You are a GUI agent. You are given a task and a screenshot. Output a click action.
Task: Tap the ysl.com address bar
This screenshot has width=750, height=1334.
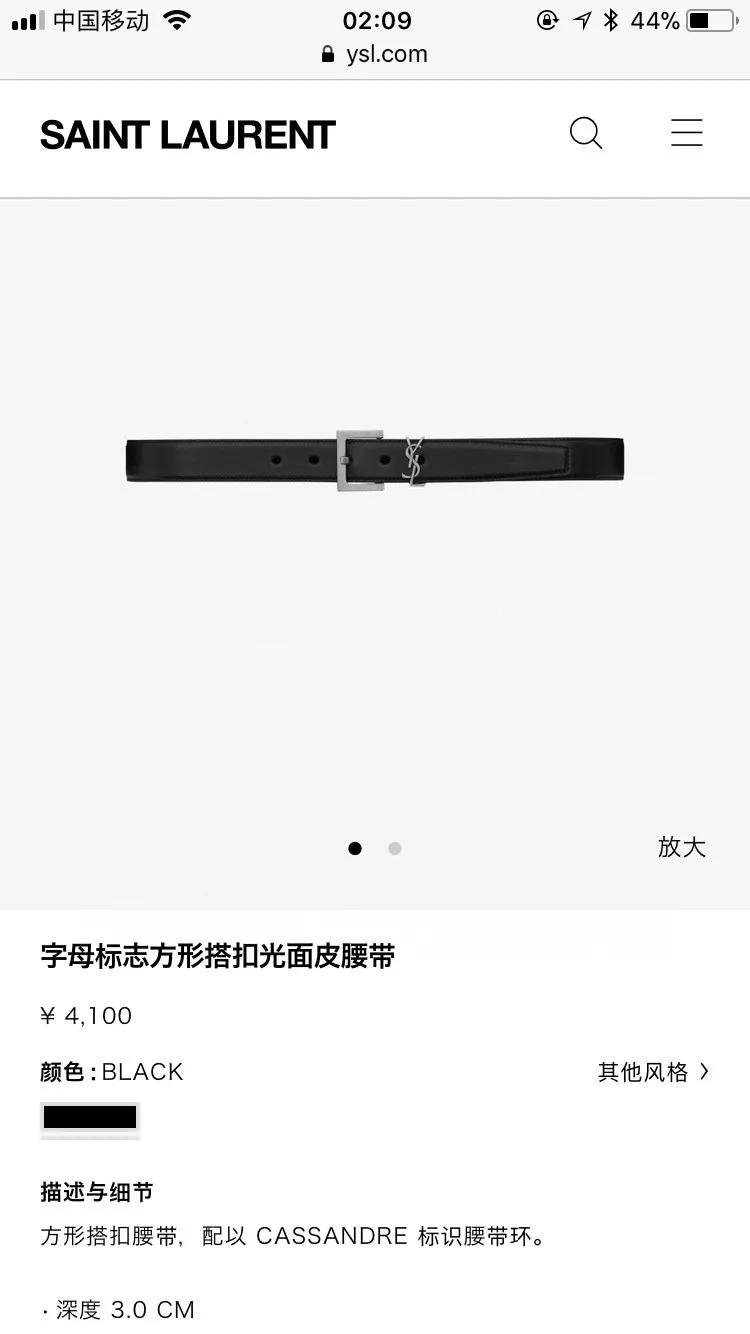pos(375,54)
